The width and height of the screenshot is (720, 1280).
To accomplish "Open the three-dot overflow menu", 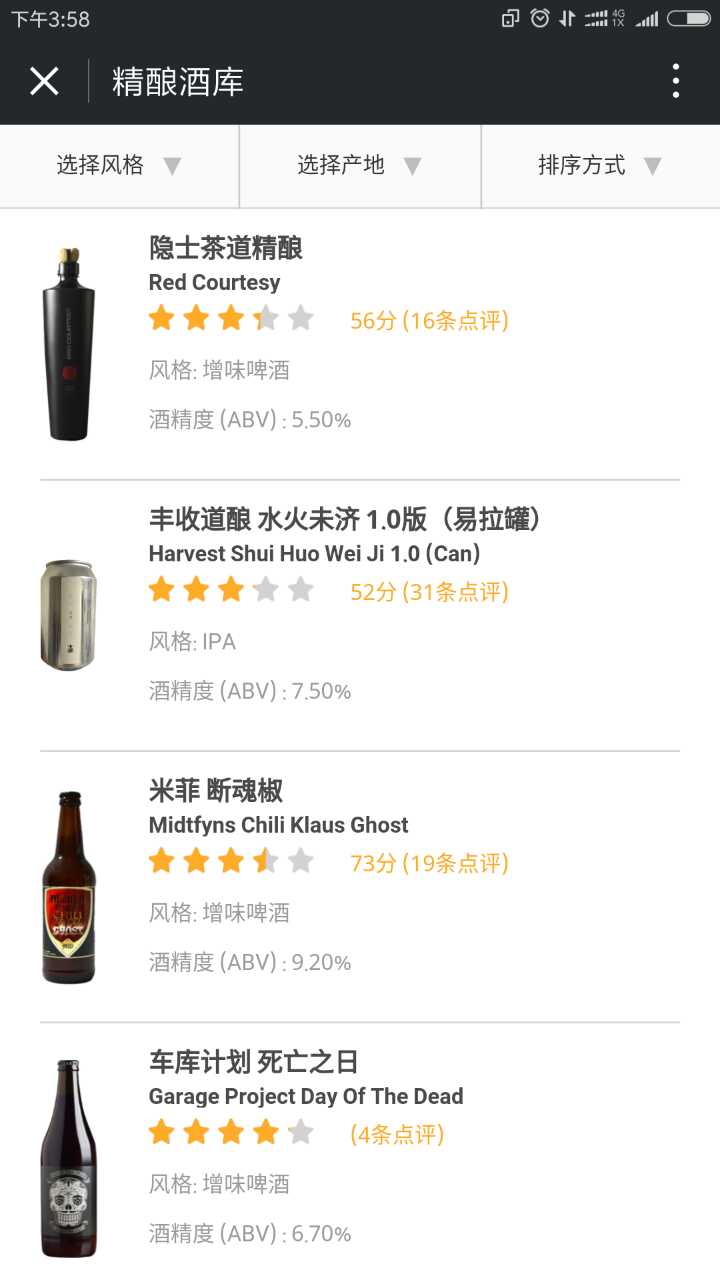I will 676,81.
